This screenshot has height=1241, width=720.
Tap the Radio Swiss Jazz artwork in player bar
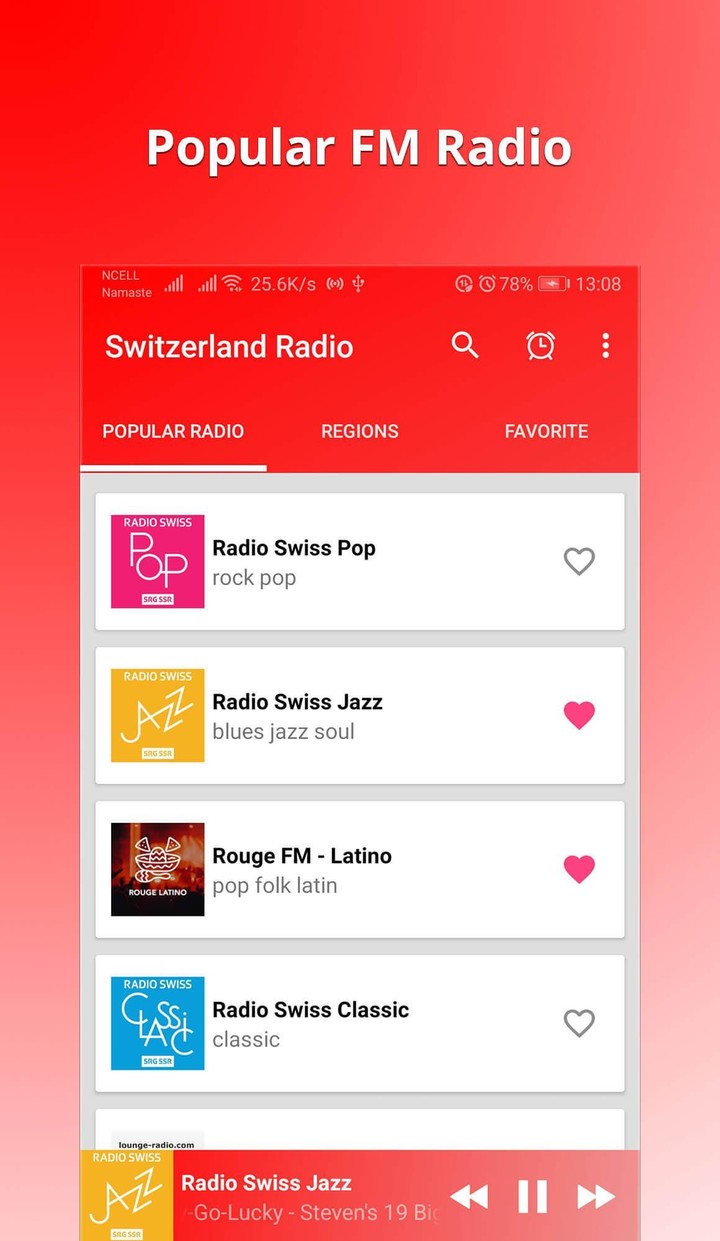tap(126, 1196)
